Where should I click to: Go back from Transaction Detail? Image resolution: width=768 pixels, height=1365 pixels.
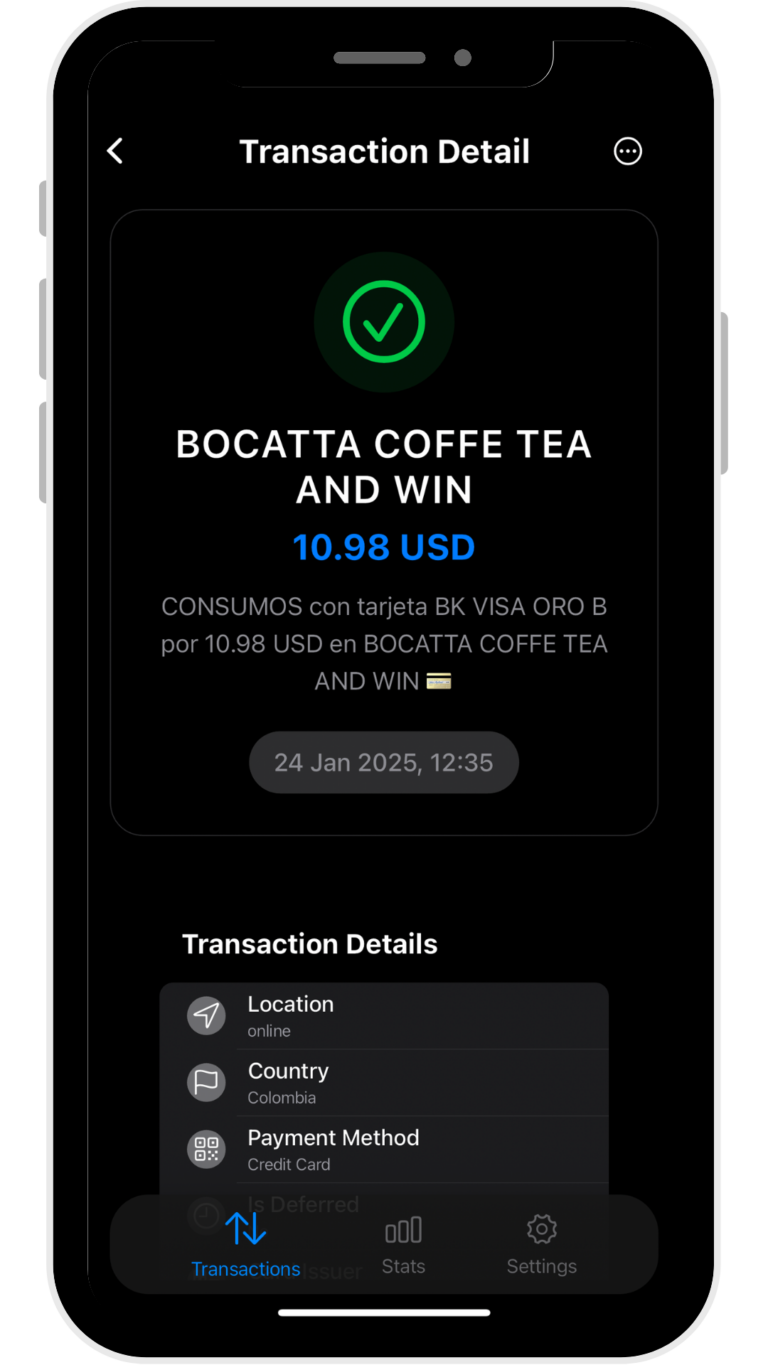(x=115, y=151)
